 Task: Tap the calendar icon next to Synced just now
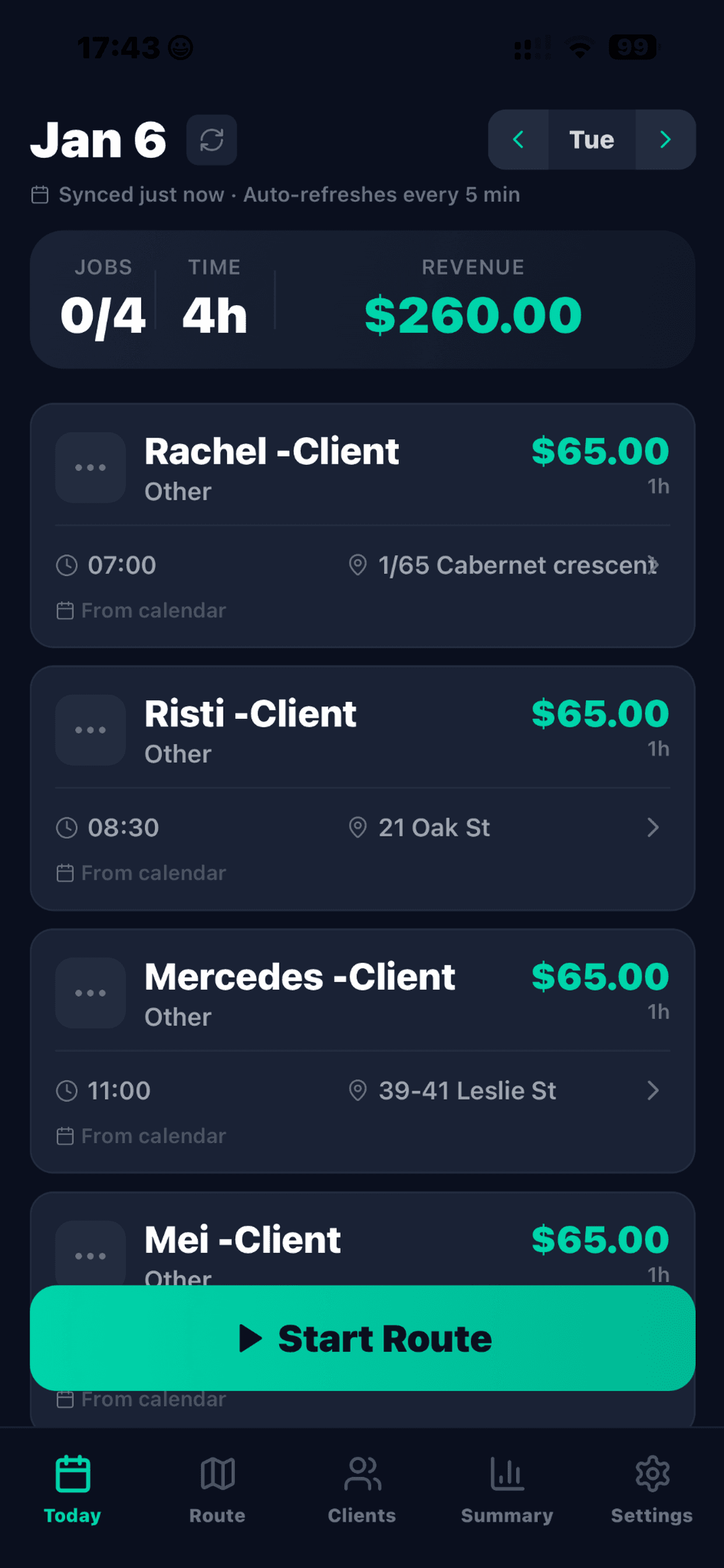point(39,194)
